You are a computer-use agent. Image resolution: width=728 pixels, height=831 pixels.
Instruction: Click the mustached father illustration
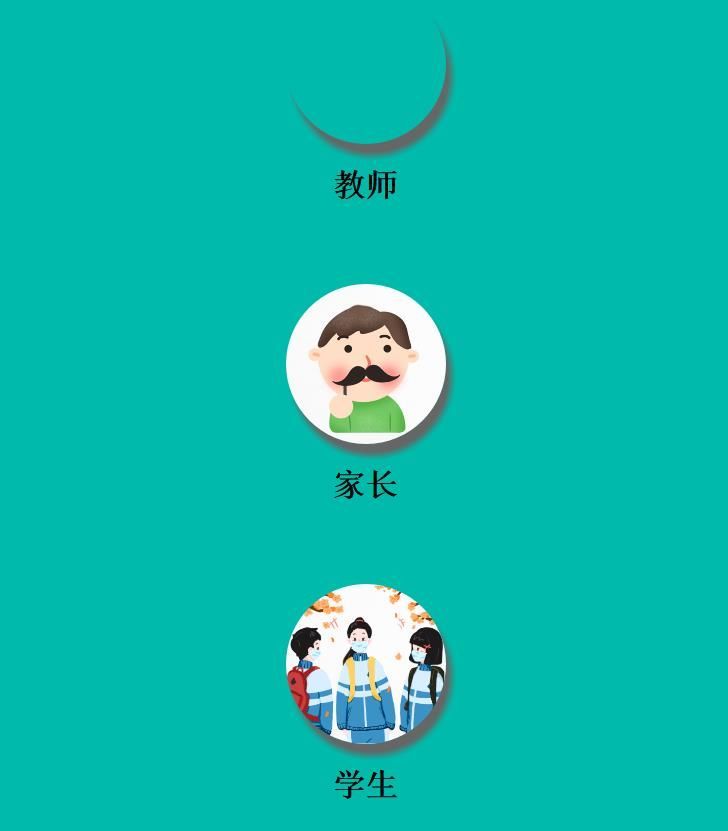pyautogui.click(x=365, y=365)
